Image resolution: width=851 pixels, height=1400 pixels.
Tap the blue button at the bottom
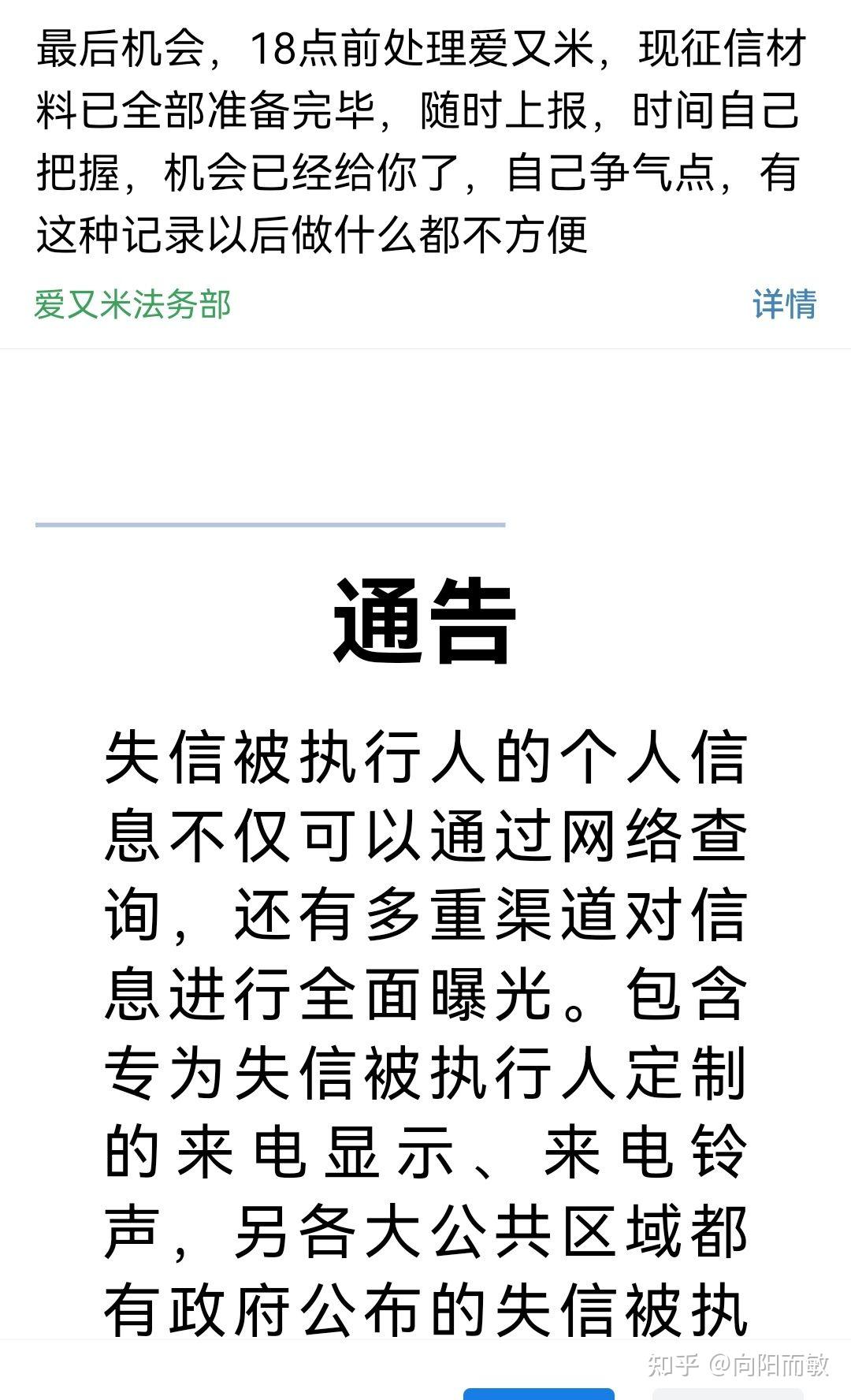tap(539, 1394)
